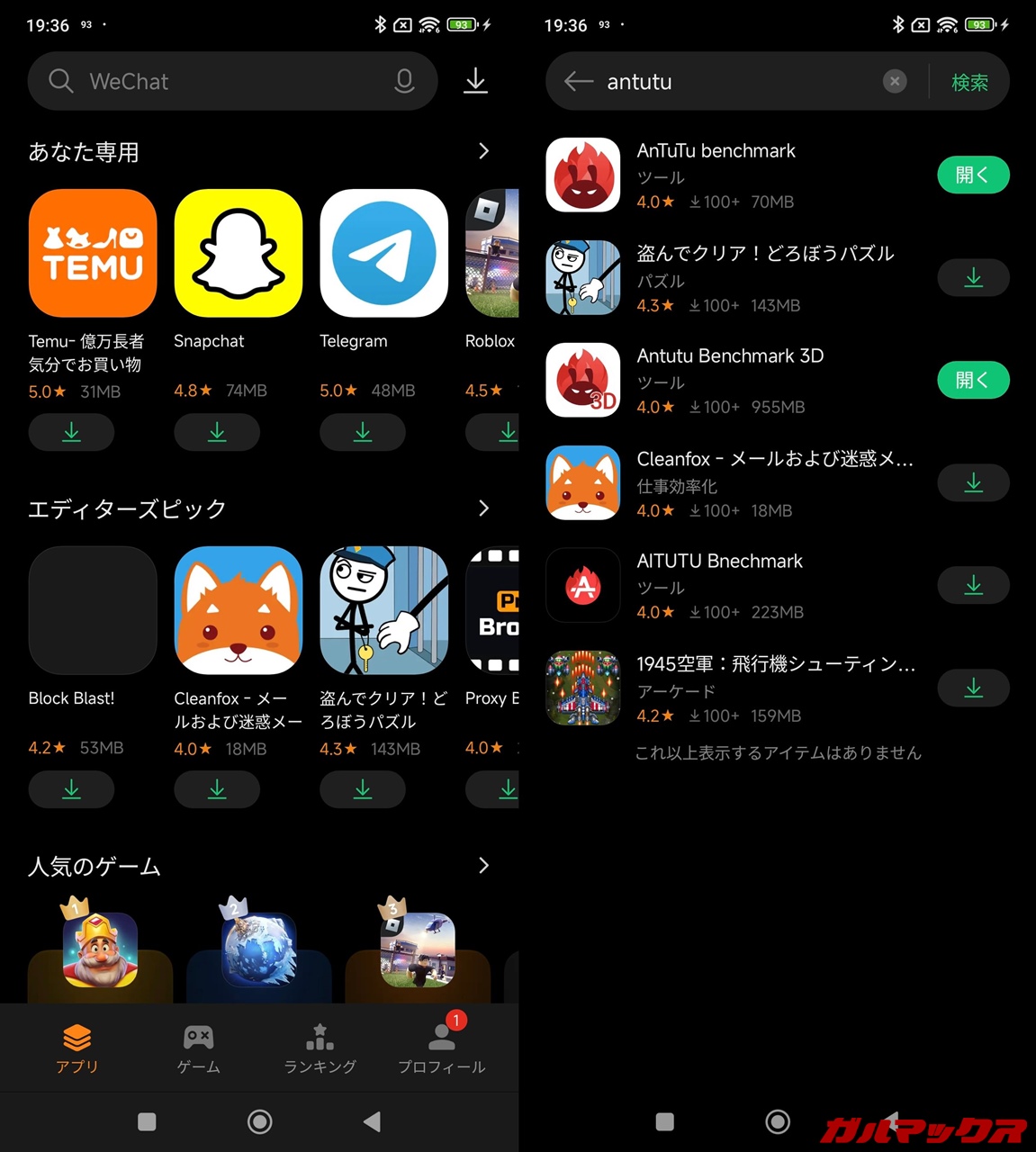Start voice search with the microphone icon

(404, 82)
